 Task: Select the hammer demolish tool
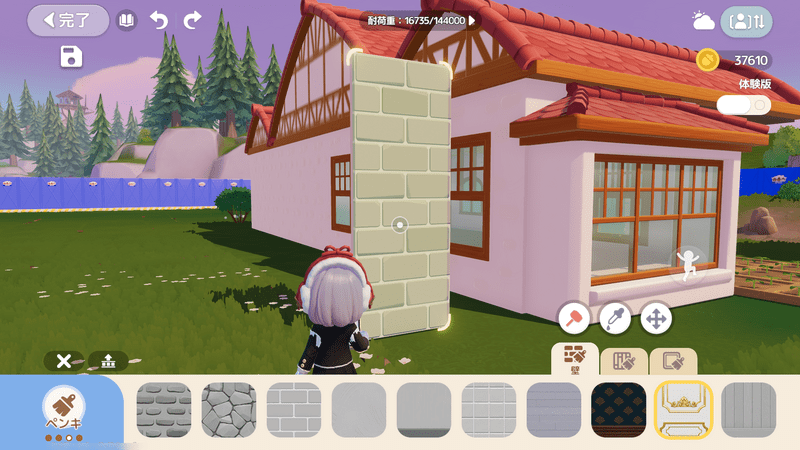[574, 318]
